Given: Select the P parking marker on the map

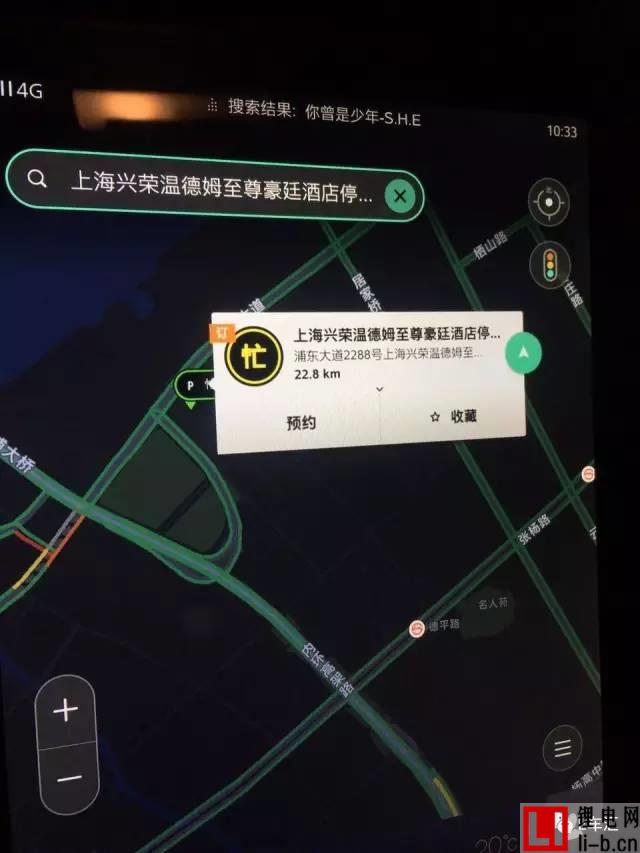Looking at the screenshot, I should coord(190,385).
